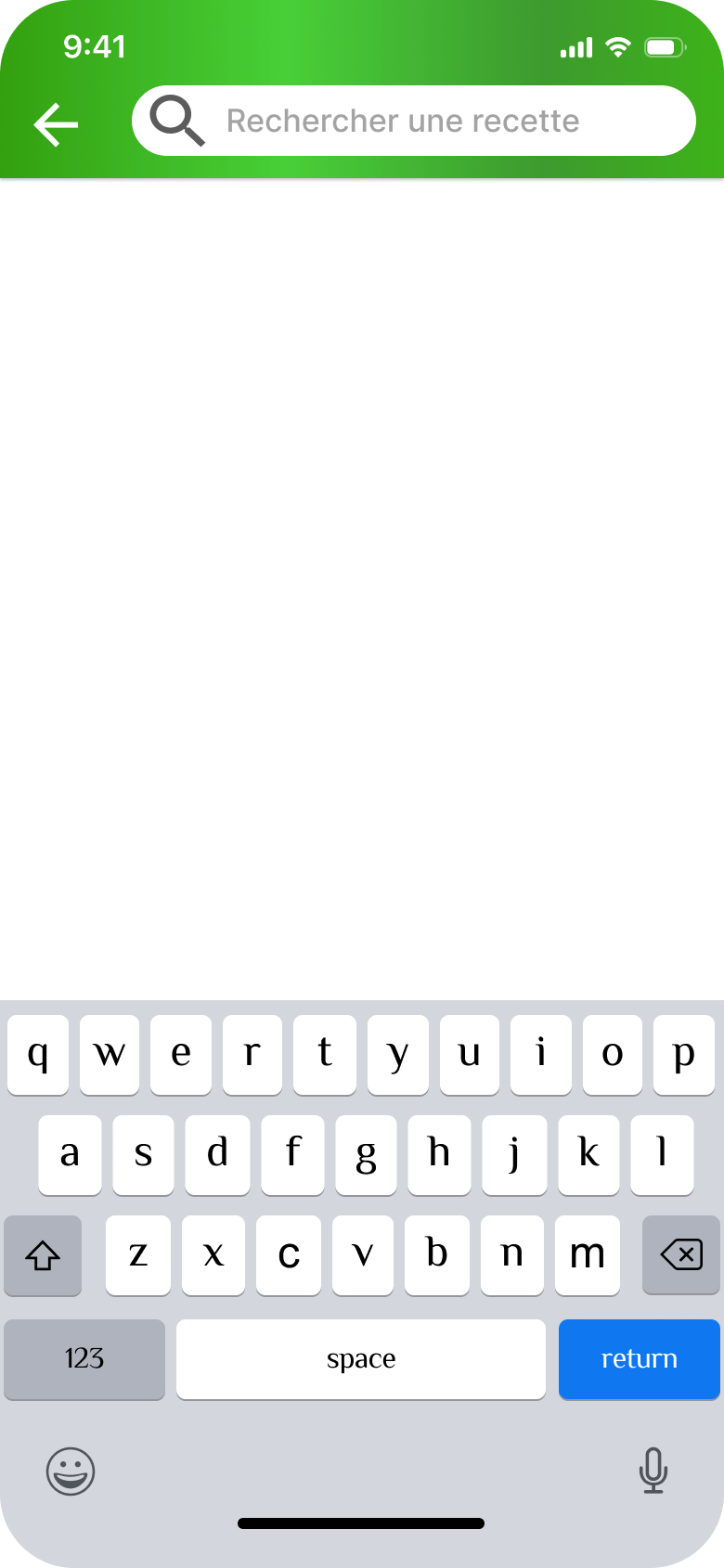Switch keyboard to 123 numbers

pos(84,1358)
